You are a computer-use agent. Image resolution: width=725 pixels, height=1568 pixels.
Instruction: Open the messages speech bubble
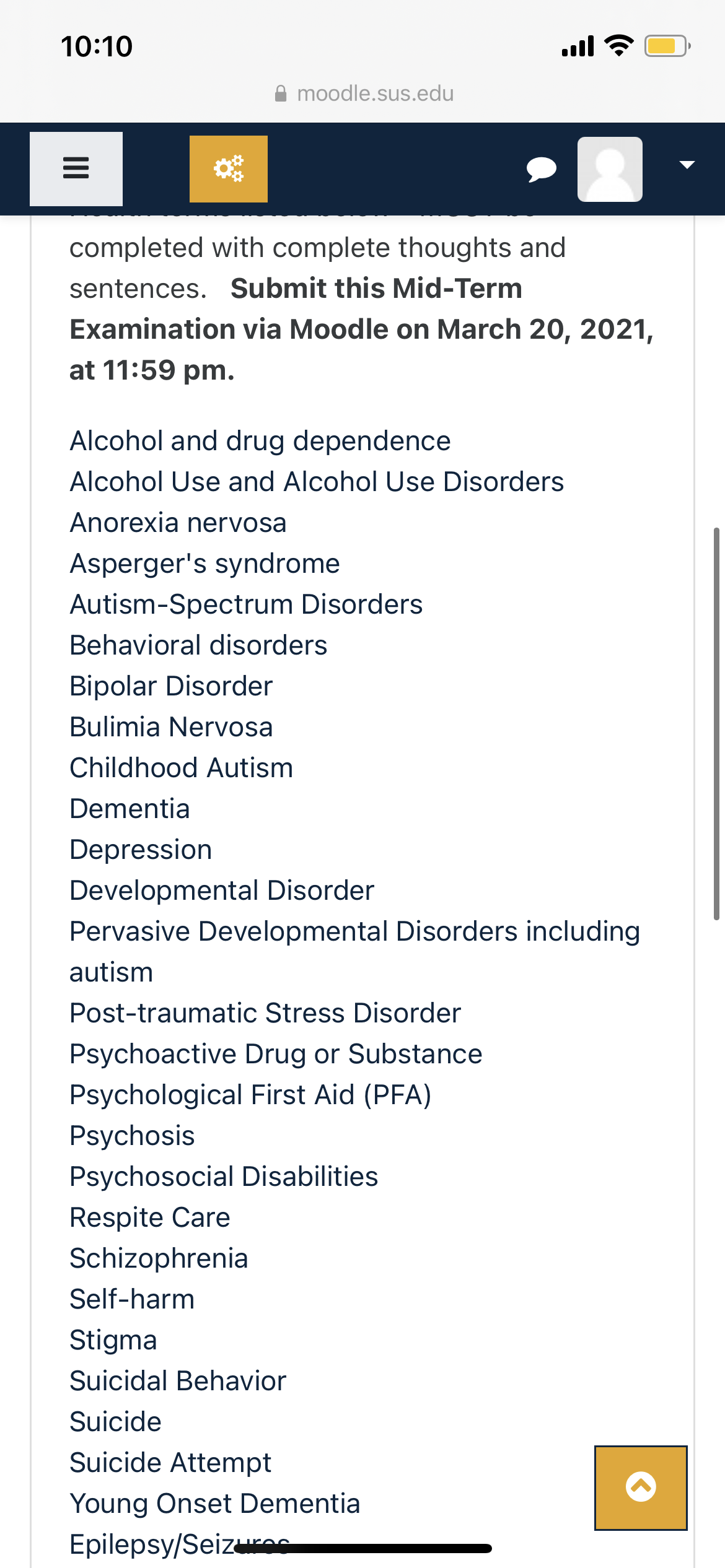541,168
